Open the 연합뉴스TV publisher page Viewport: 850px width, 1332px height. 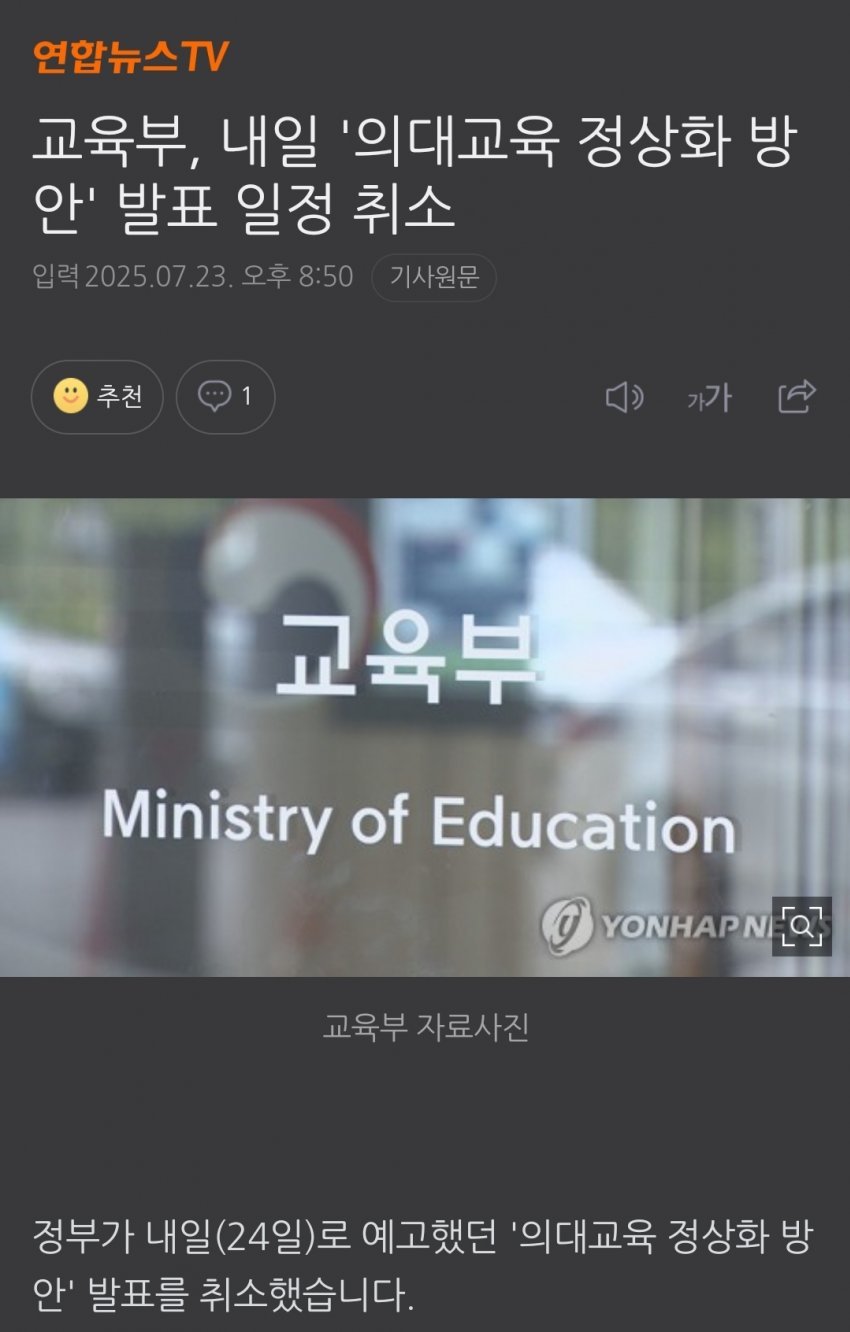point(130,56)
